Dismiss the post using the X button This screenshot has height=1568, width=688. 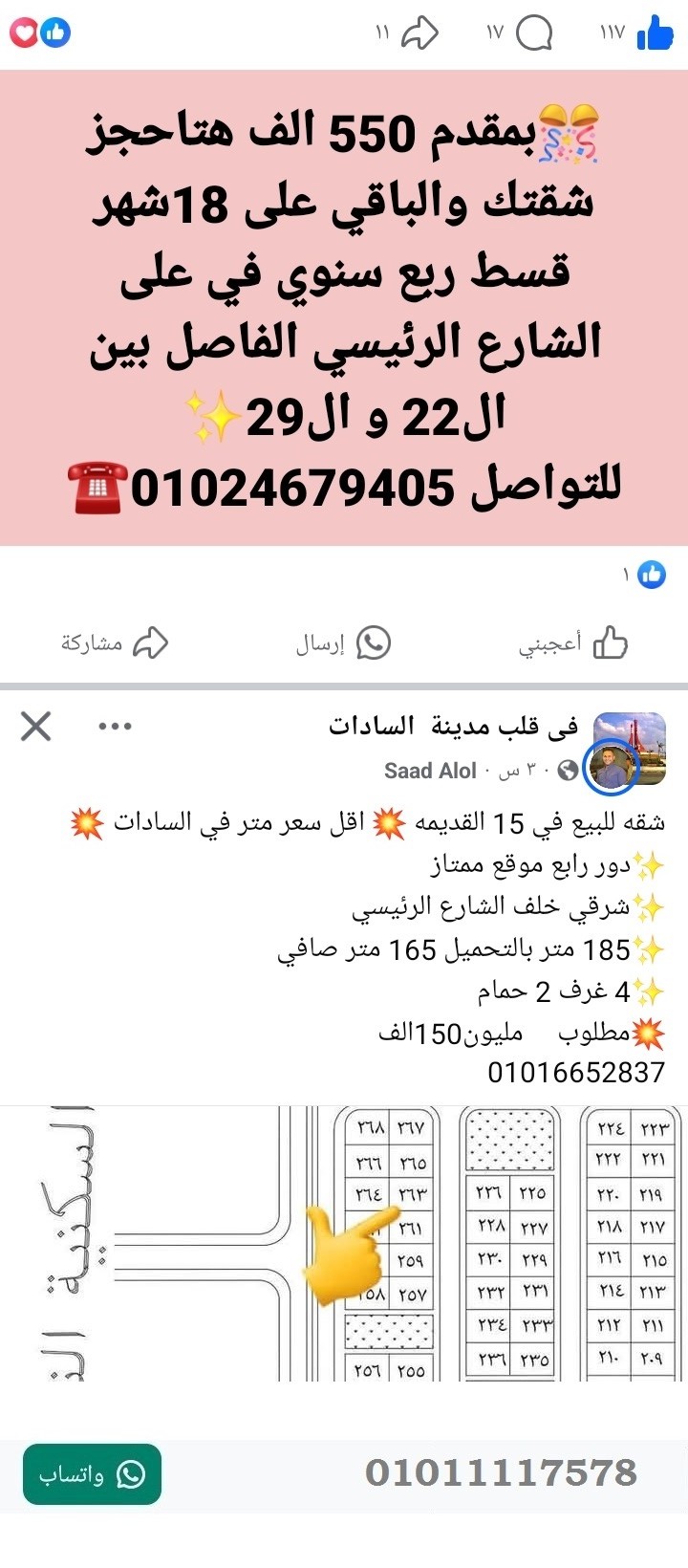36,727
